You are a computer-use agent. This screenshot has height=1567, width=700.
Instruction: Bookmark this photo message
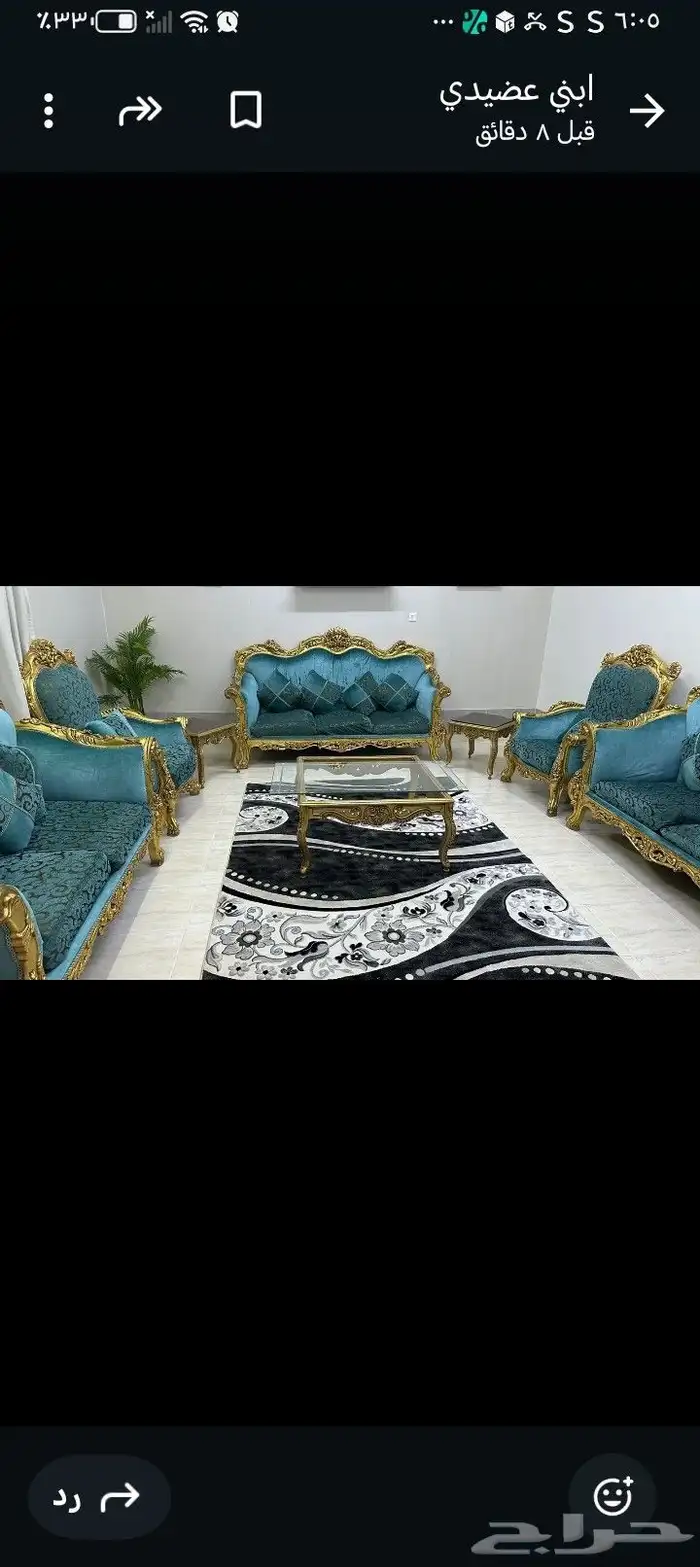[246, 110]
